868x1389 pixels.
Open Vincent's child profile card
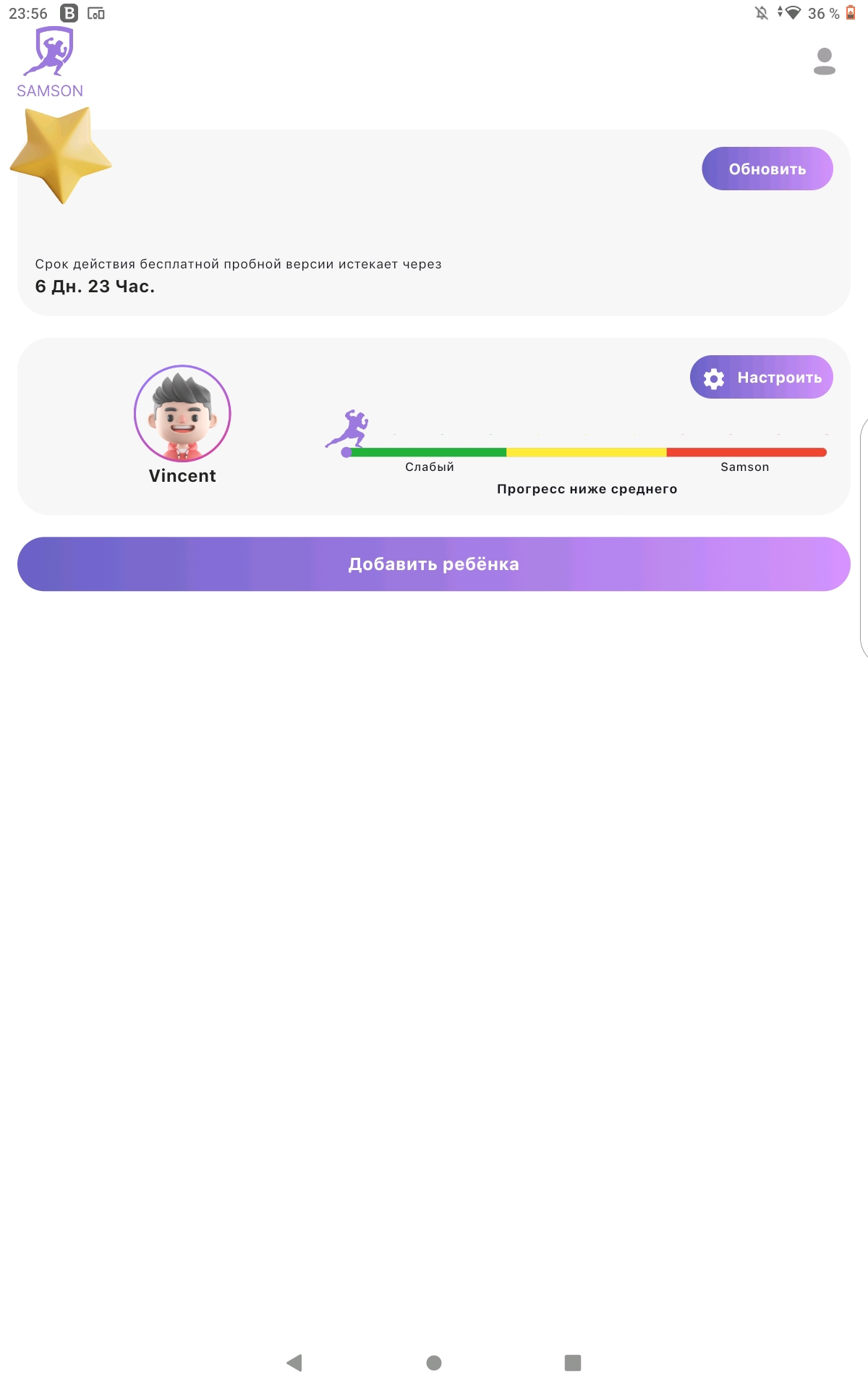click(182, 425)
